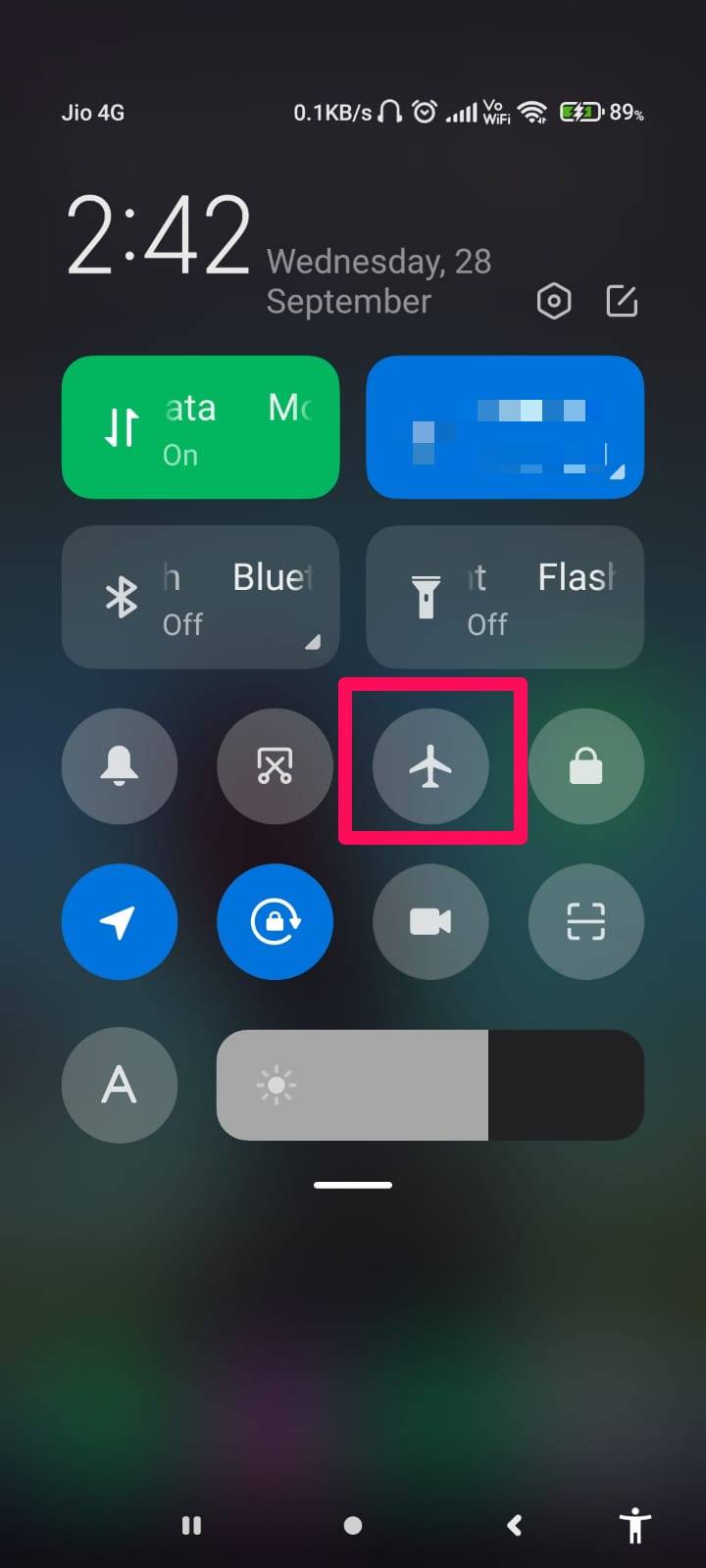The image size is (706, 1568).
Task: Enable Airplane mode
Action: (x=430, y=765)
